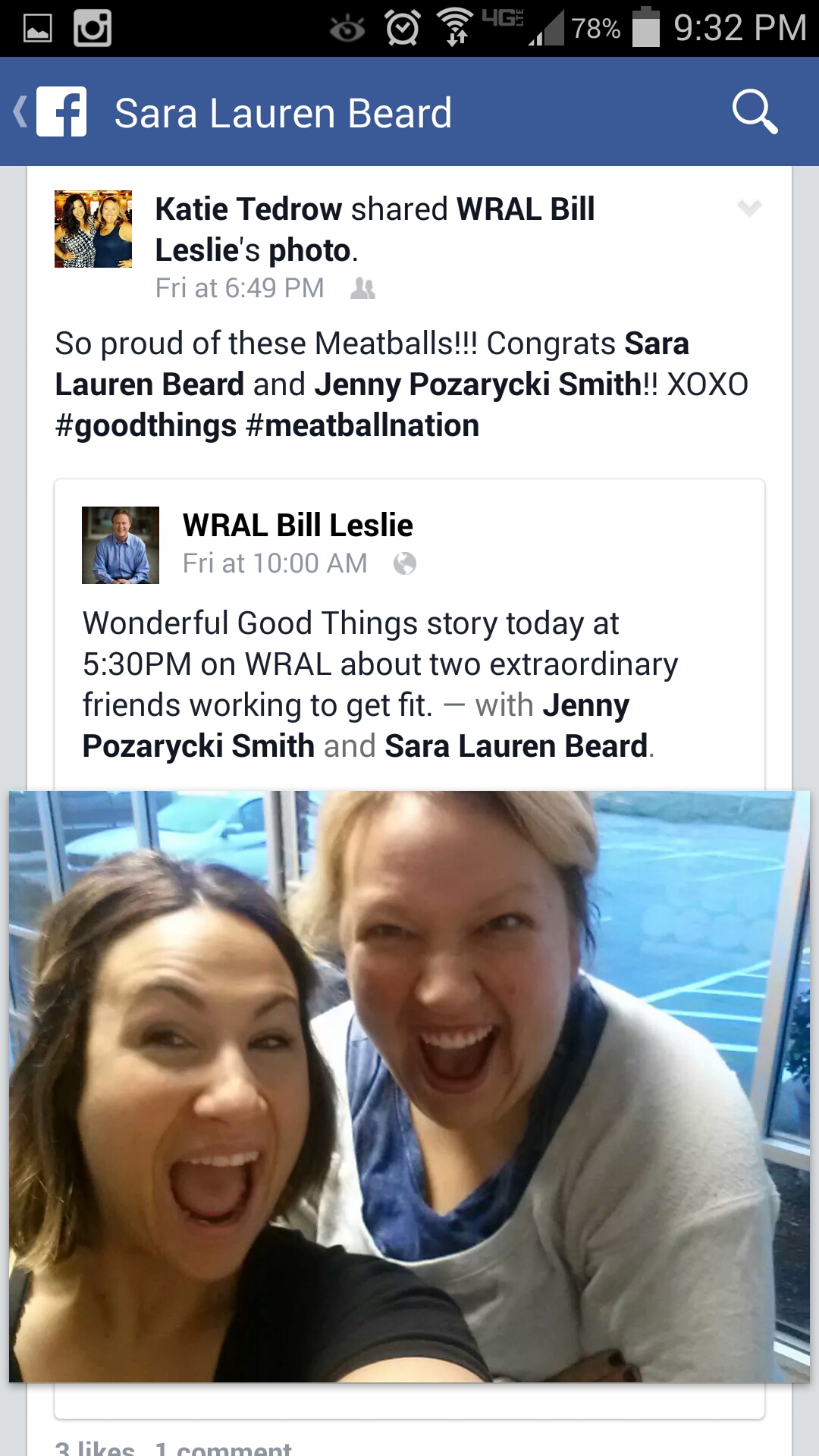Viewport: 819px width, 1456px height.
Task: Open WRAL Bill Leslie's profile picture
Action: coord(121,545)
